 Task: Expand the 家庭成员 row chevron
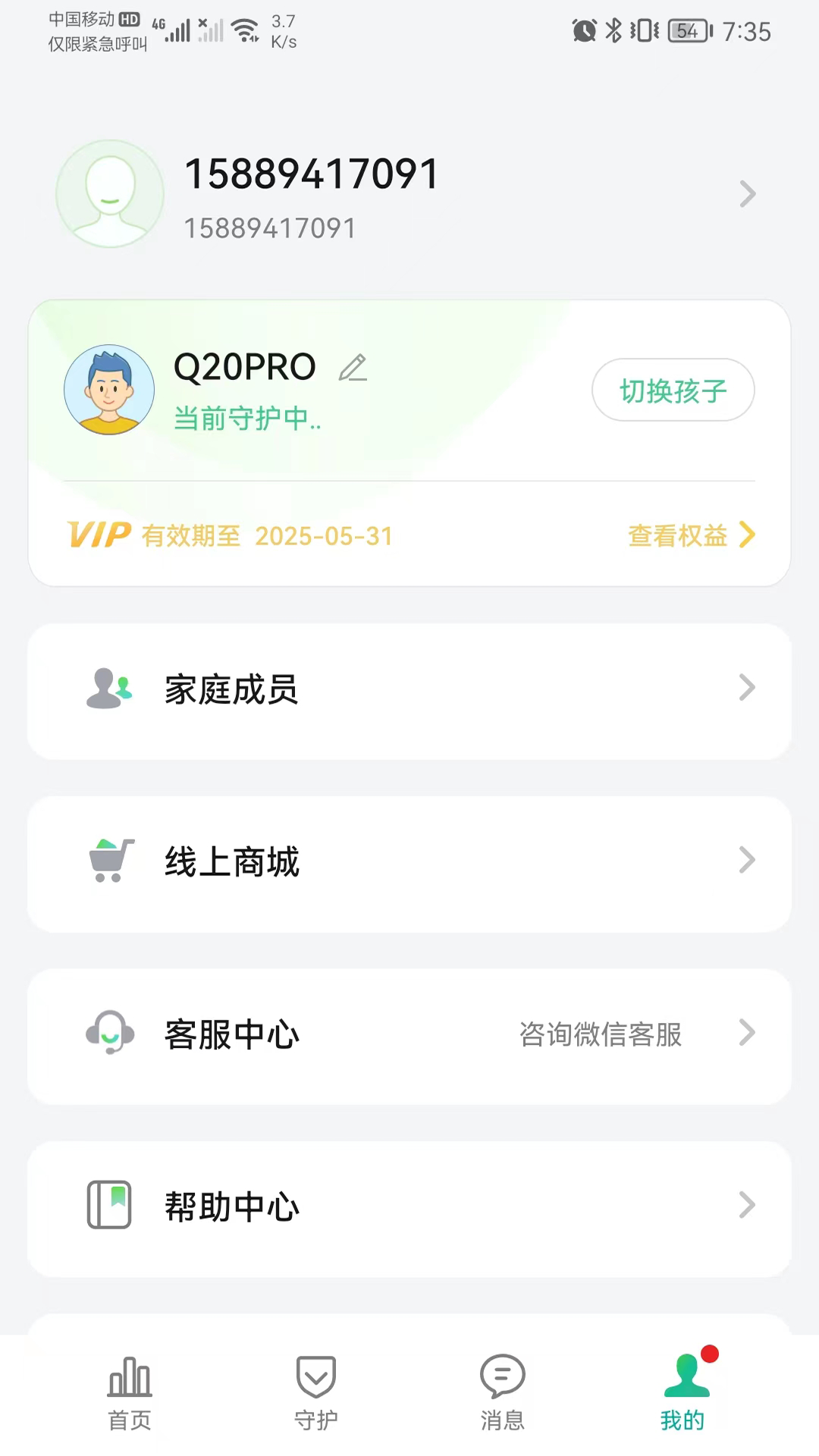(x=748, y=689)
